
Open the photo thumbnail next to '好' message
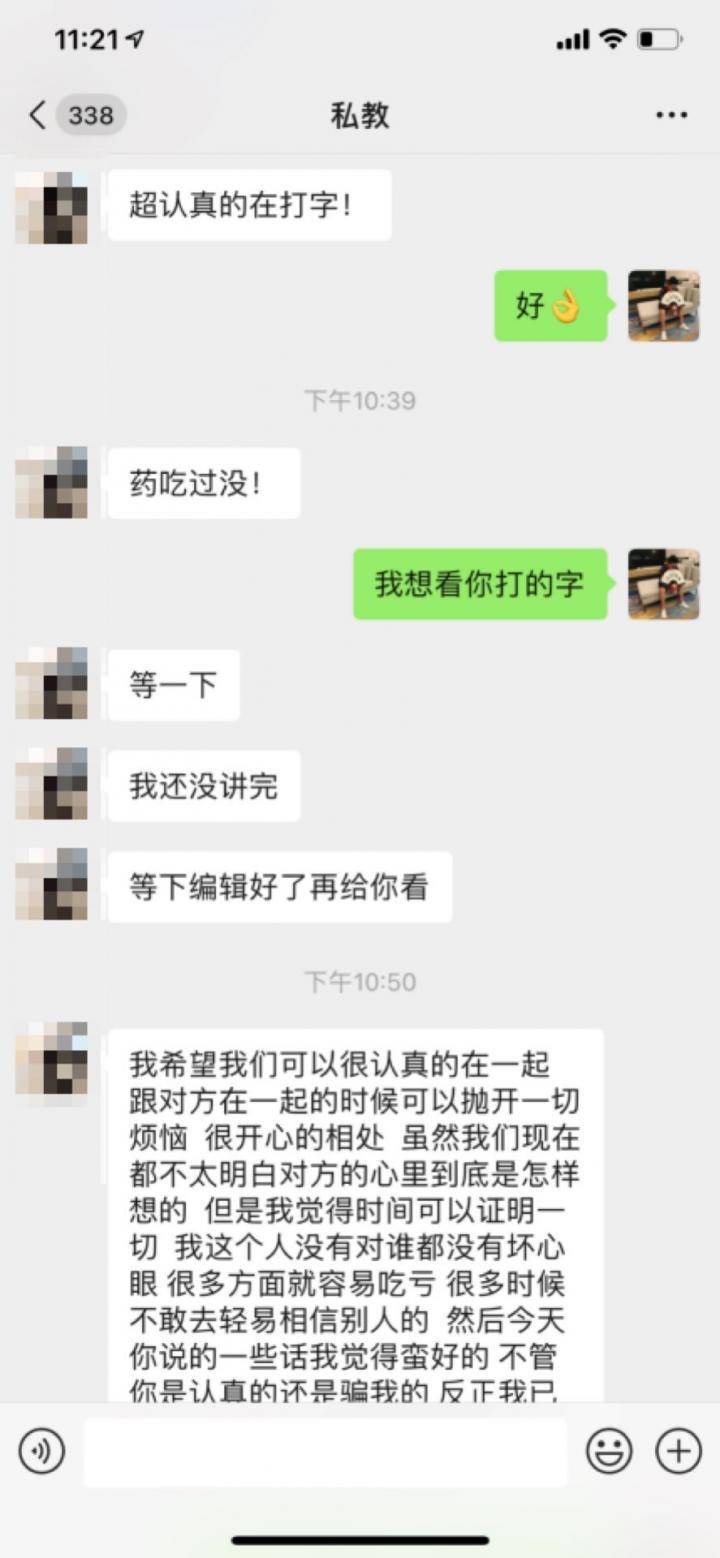click(x=663, y=306)
